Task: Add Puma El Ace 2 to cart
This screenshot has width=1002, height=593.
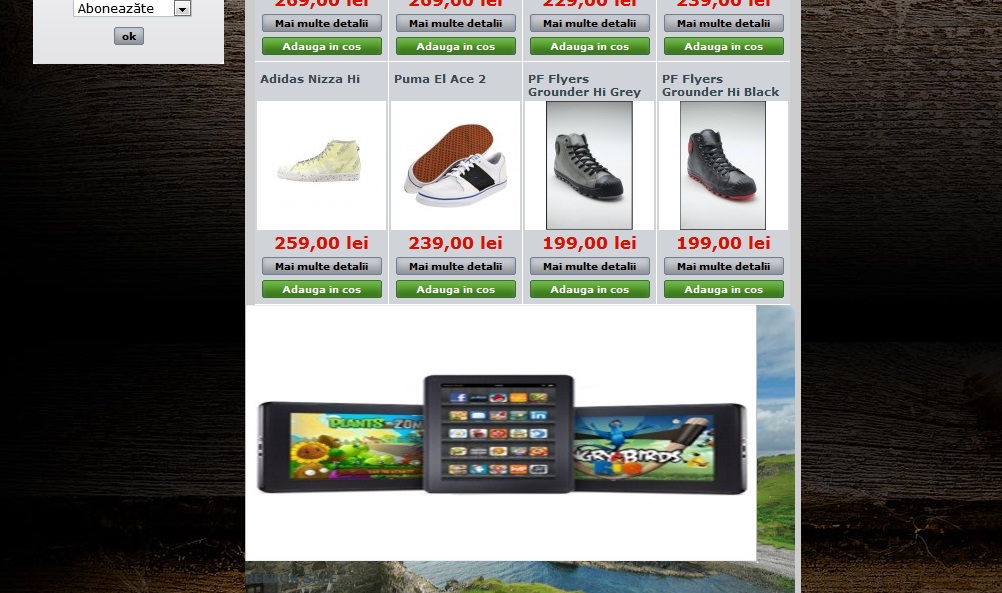Action: 455,289
